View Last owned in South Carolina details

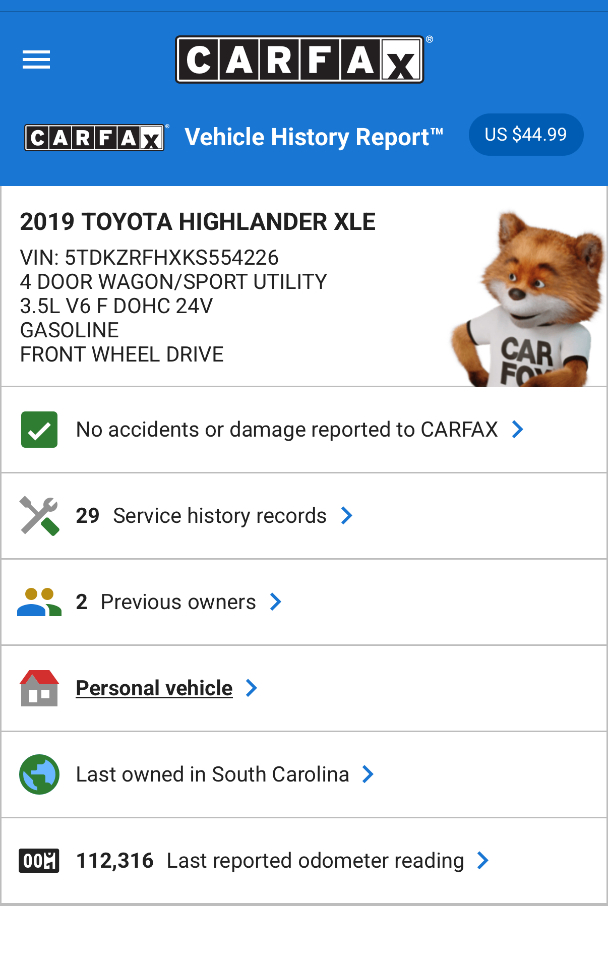click(x=213, y=774)
